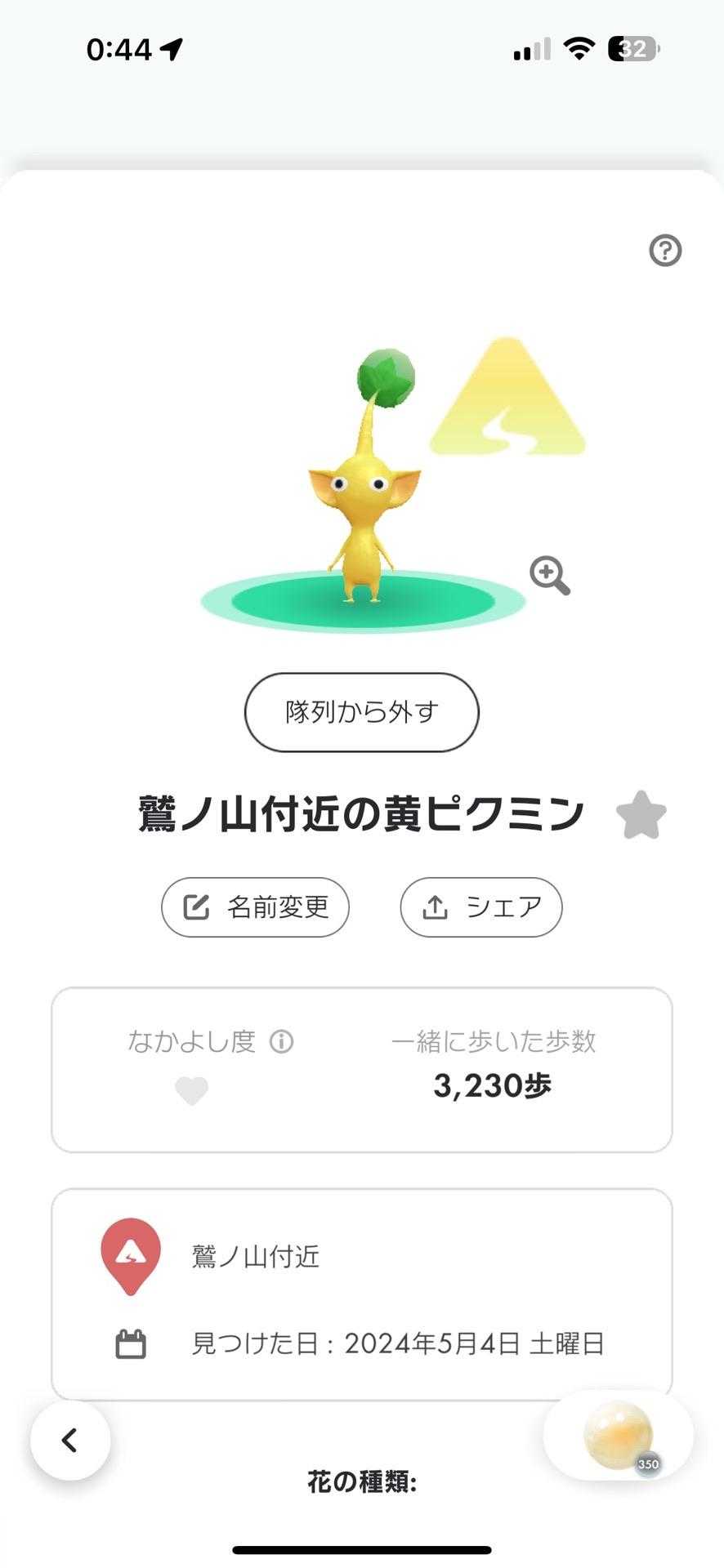Go back with the arrow button
Image resolution: width=724 pixels, height=1568 pixels.
(70, 1441)
